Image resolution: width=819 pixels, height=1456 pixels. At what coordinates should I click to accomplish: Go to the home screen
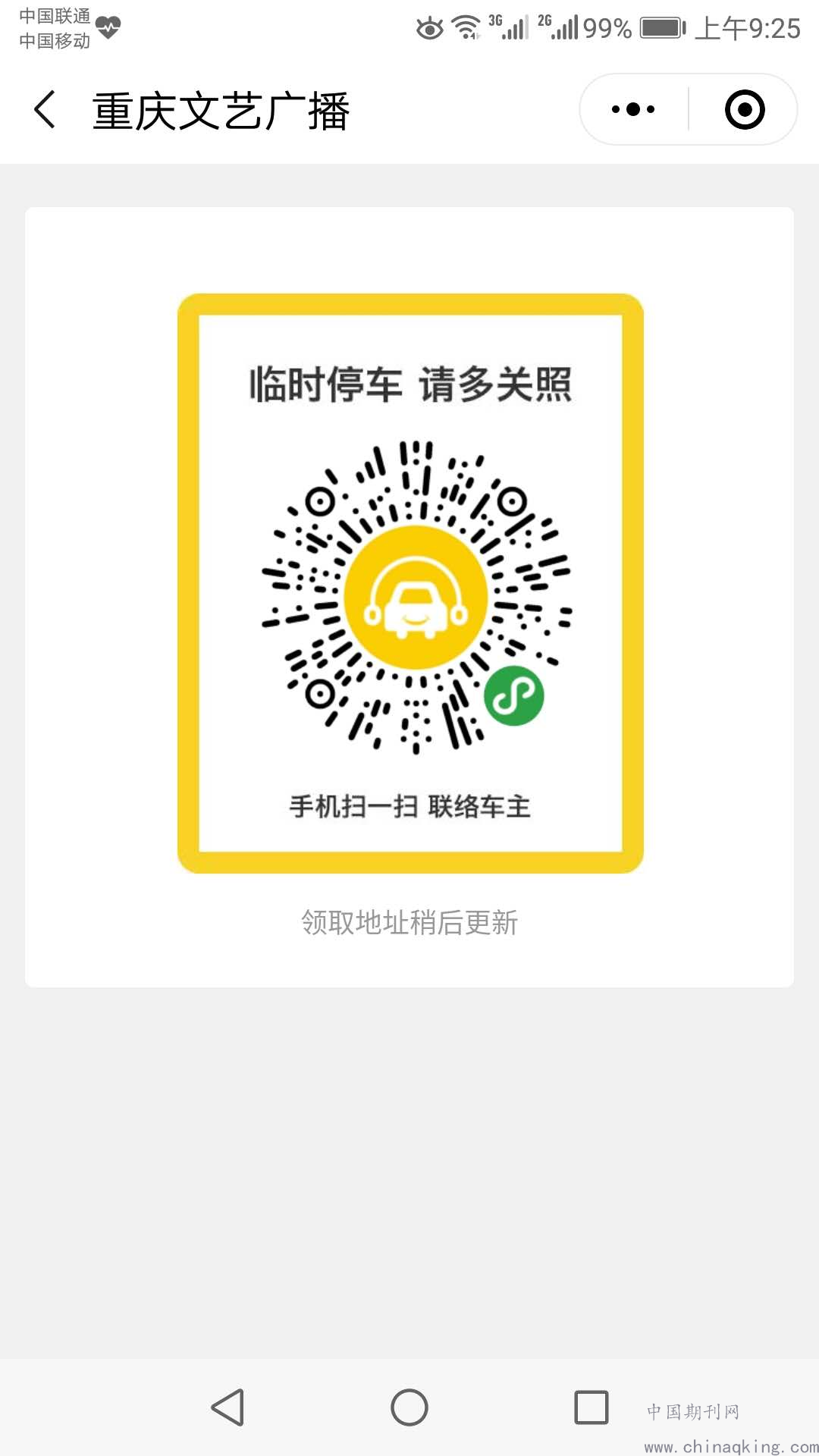(x=409, y=1407)
